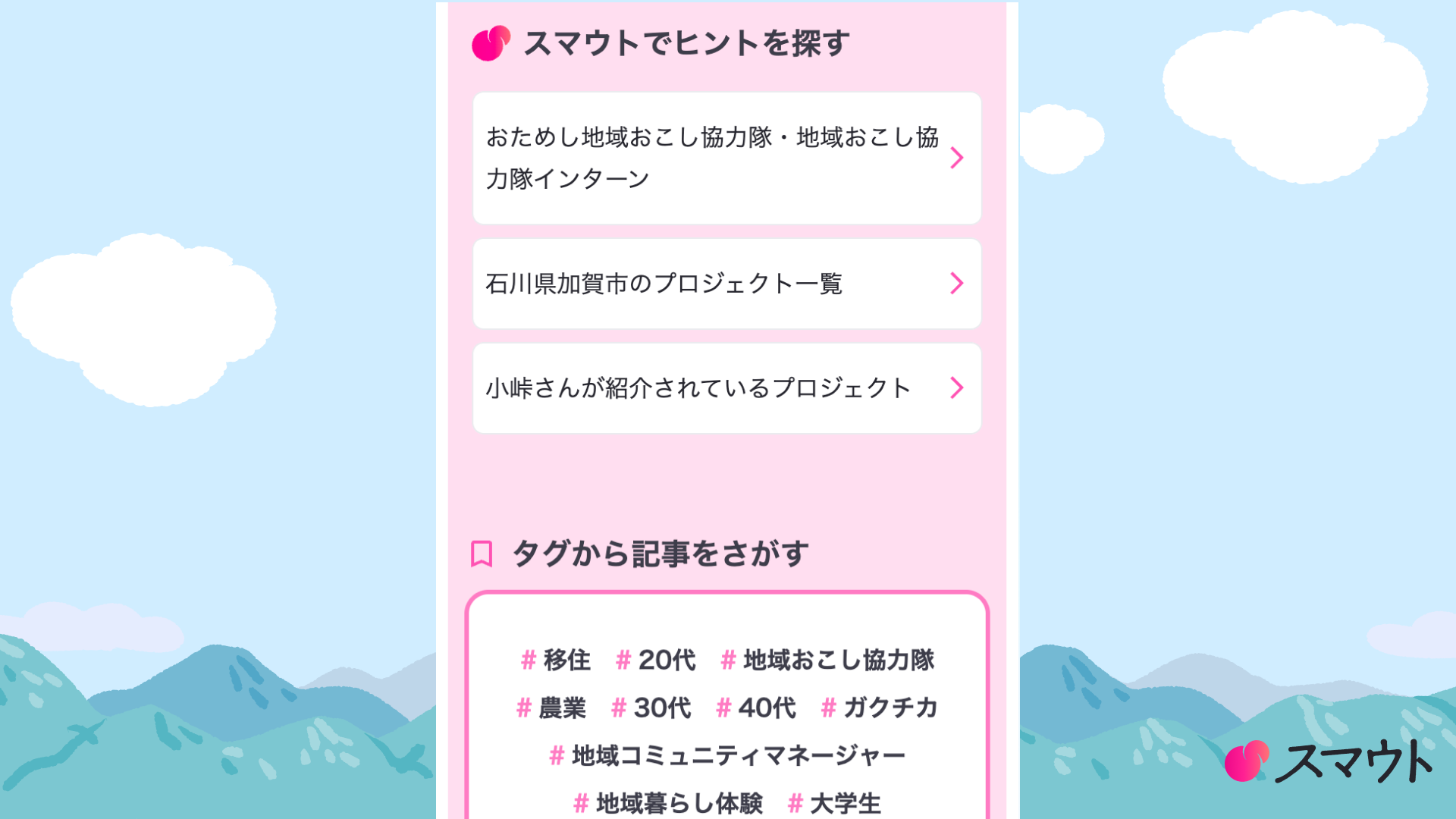Tap the #地域おこし協力隊 tag
1456x819 pixels.
point(827,660)
